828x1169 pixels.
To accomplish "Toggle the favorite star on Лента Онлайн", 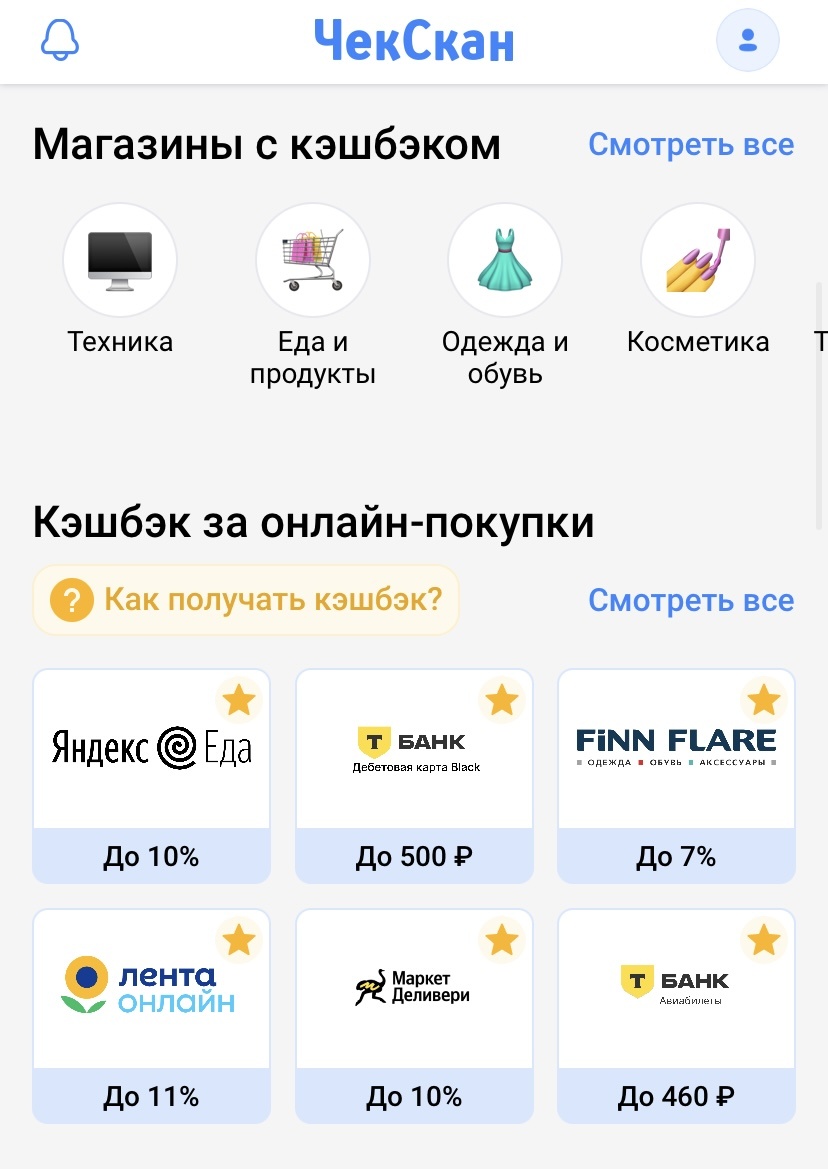I will point(239,939).
